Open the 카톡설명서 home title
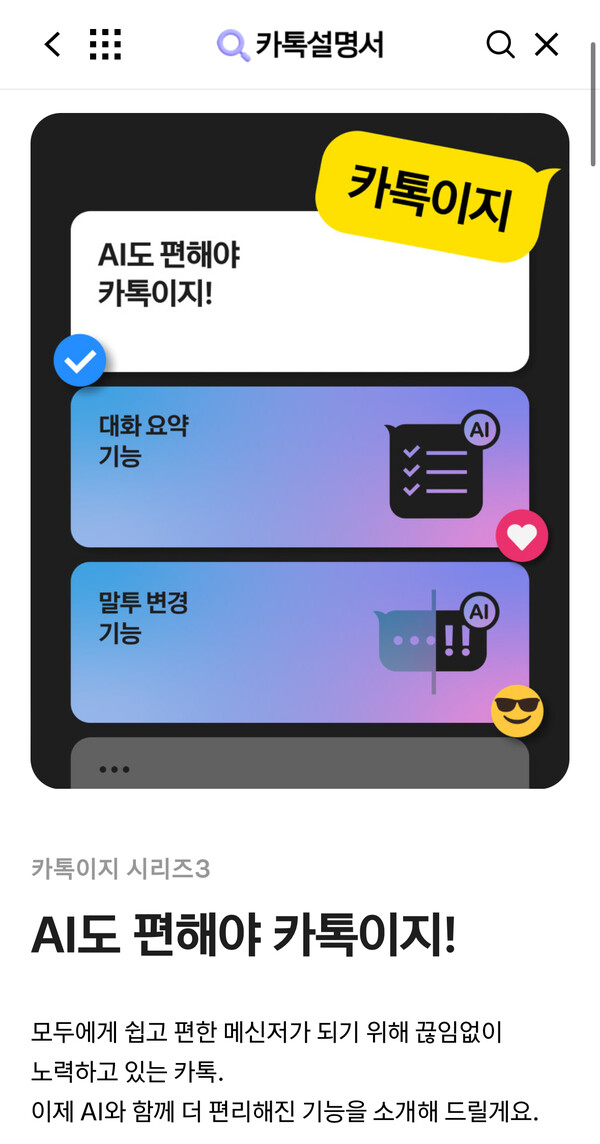The width and height of the screenshot is (600, 1144). 300,44
